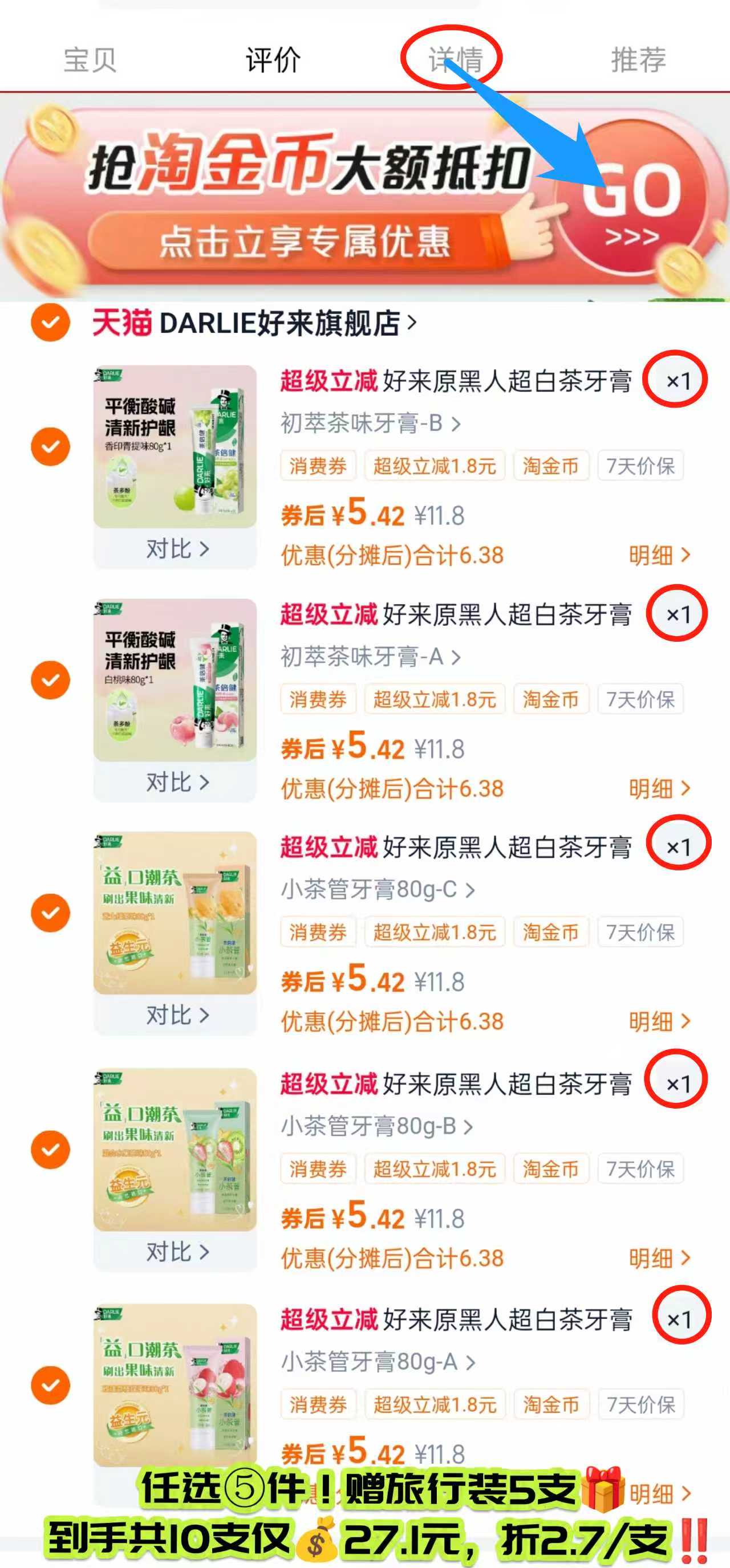The height and width of the screenshot is (1568, 730).
Task: Open the spec selector 初萃茶味牙膏-A
Action: [371, 656]
